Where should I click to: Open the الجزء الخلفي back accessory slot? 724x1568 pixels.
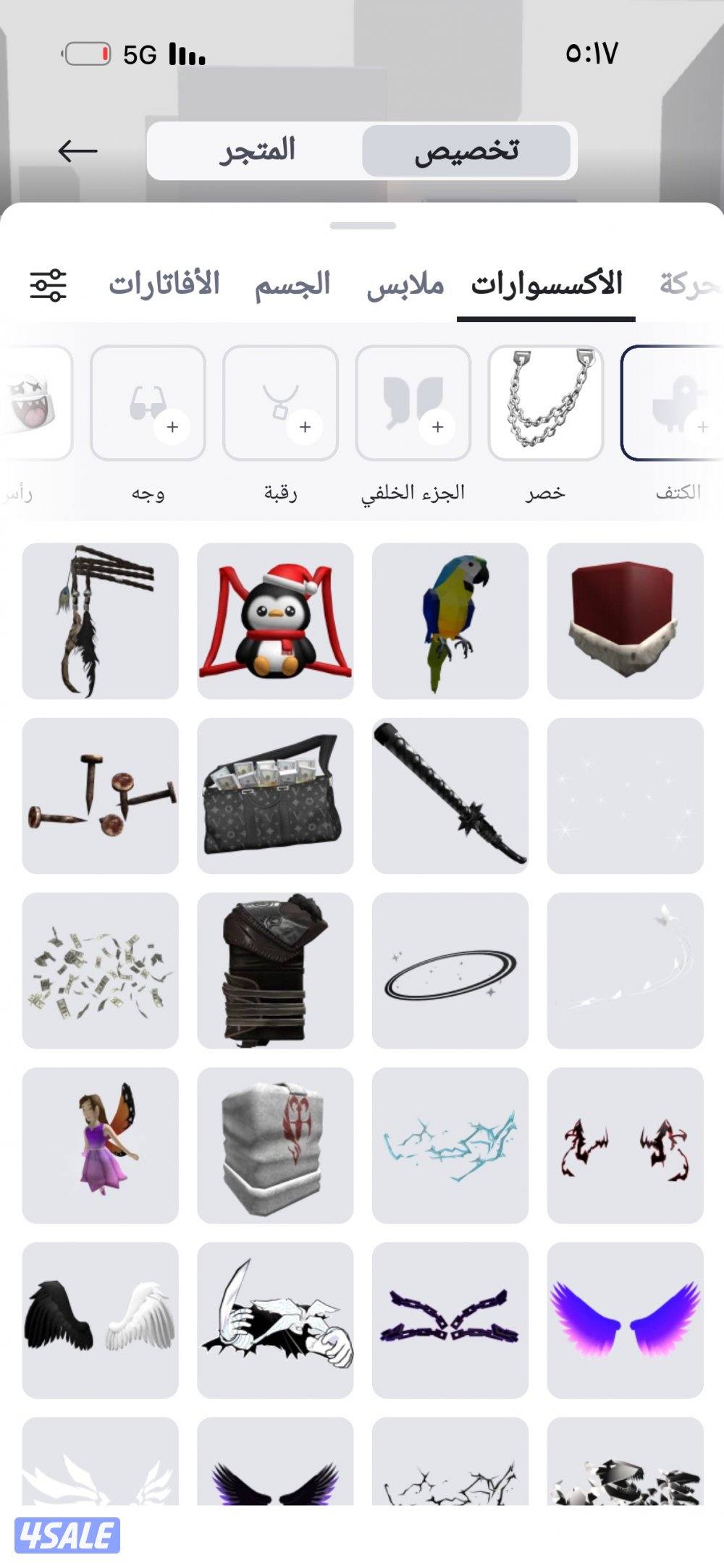413,403
